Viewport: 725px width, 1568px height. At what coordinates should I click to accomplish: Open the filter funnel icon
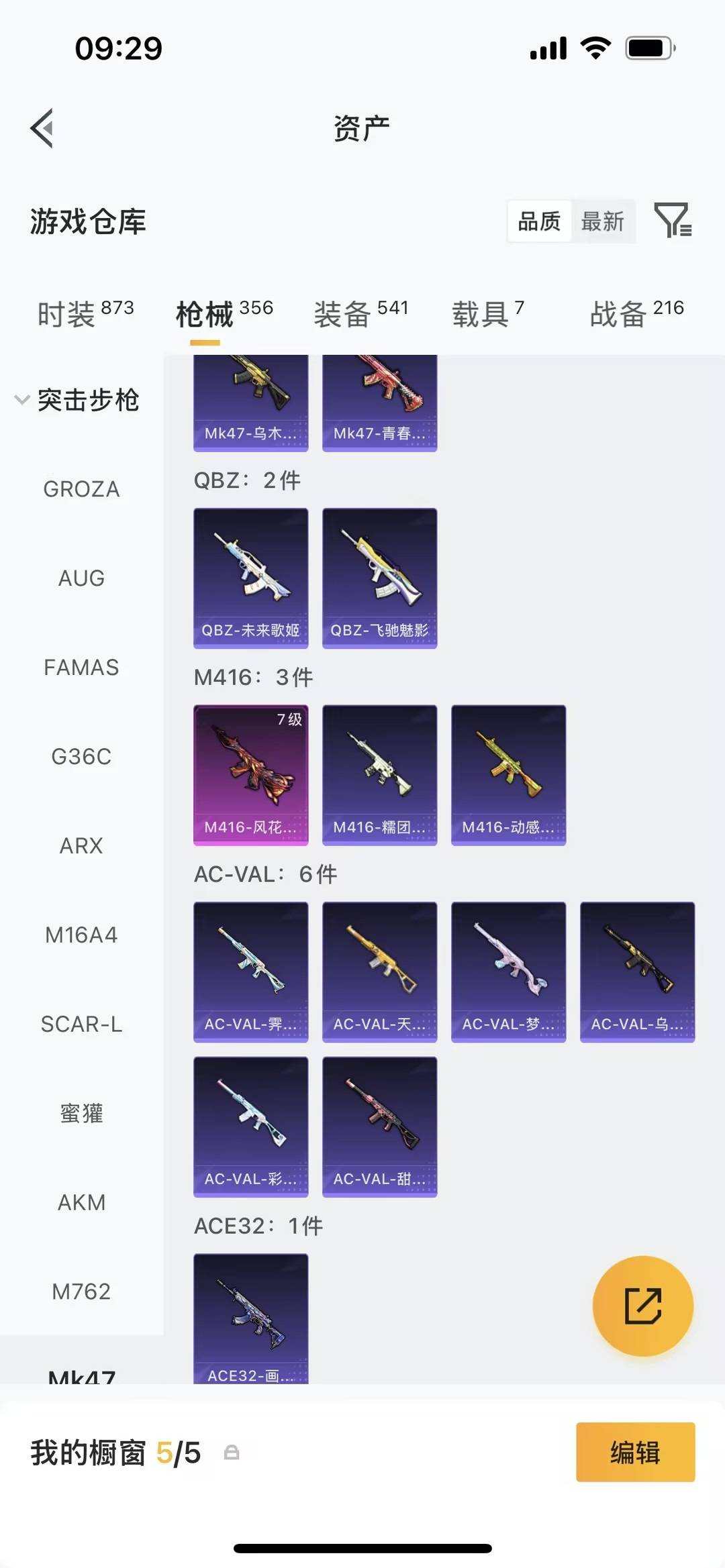click(673, 220)
